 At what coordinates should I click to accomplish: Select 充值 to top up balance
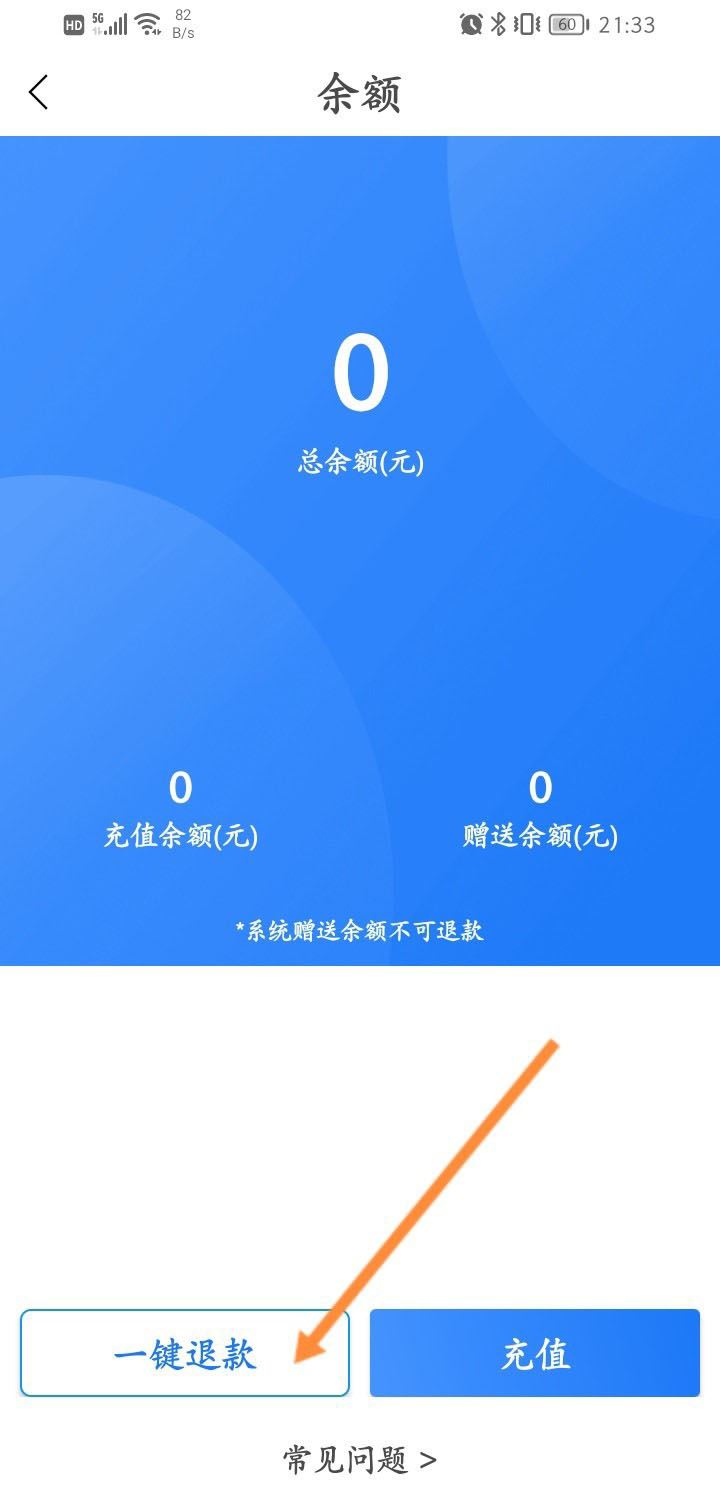[535, 1353]
